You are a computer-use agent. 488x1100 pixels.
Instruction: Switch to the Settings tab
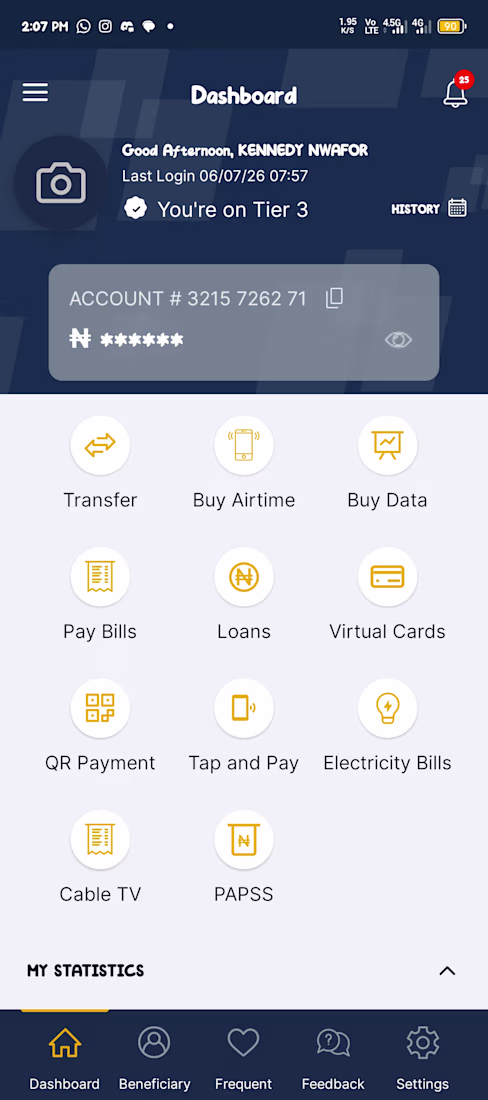click(423, 1058)
